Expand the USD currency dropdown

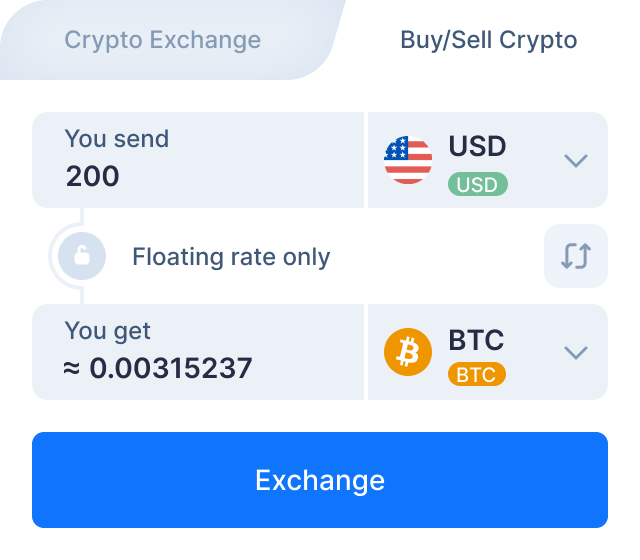click(574, 161)
